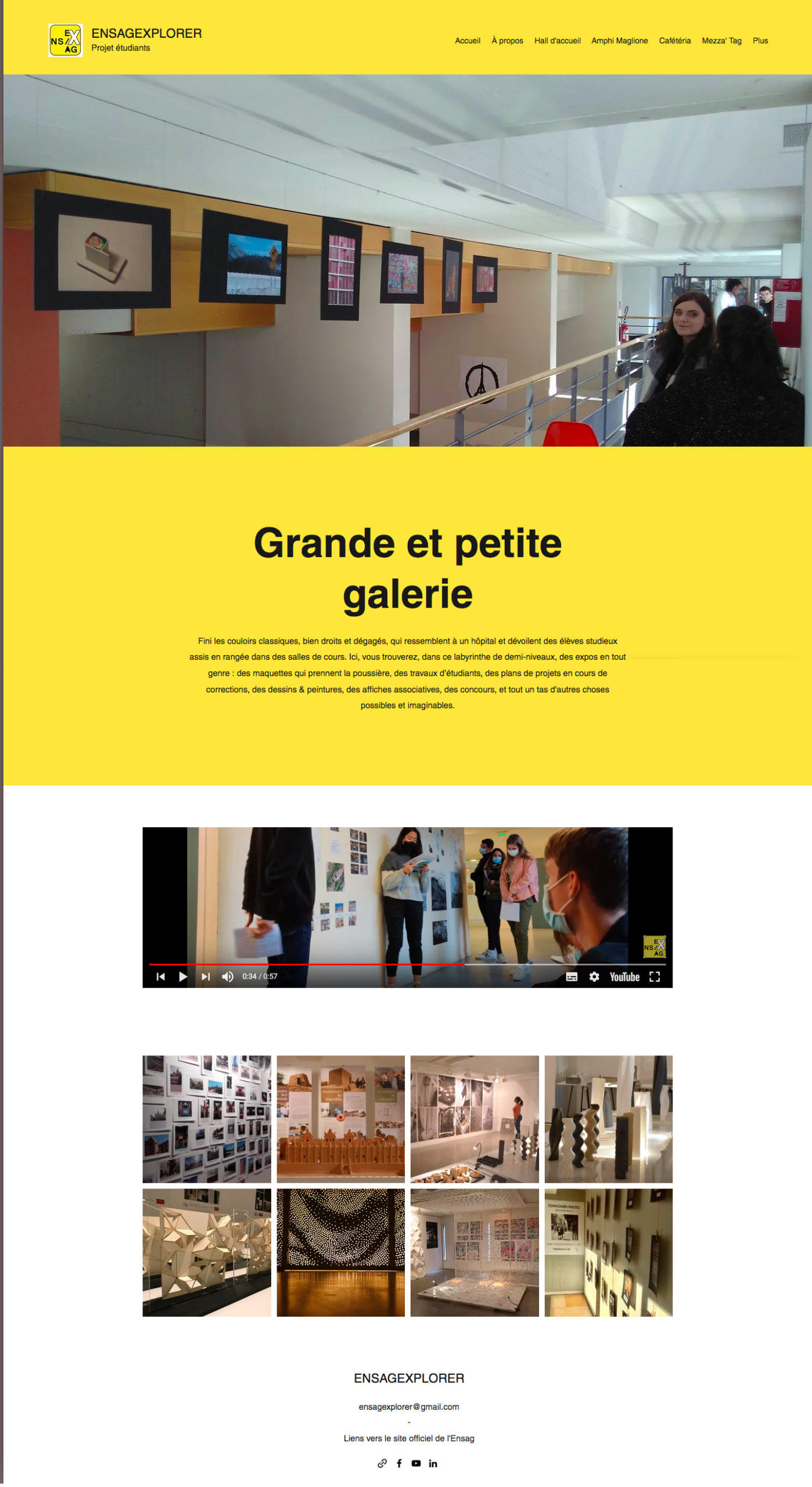This screenshot has height=1487, width=812.
Task: Open the Facebook link in the footer
Action: click(399, 1463)
